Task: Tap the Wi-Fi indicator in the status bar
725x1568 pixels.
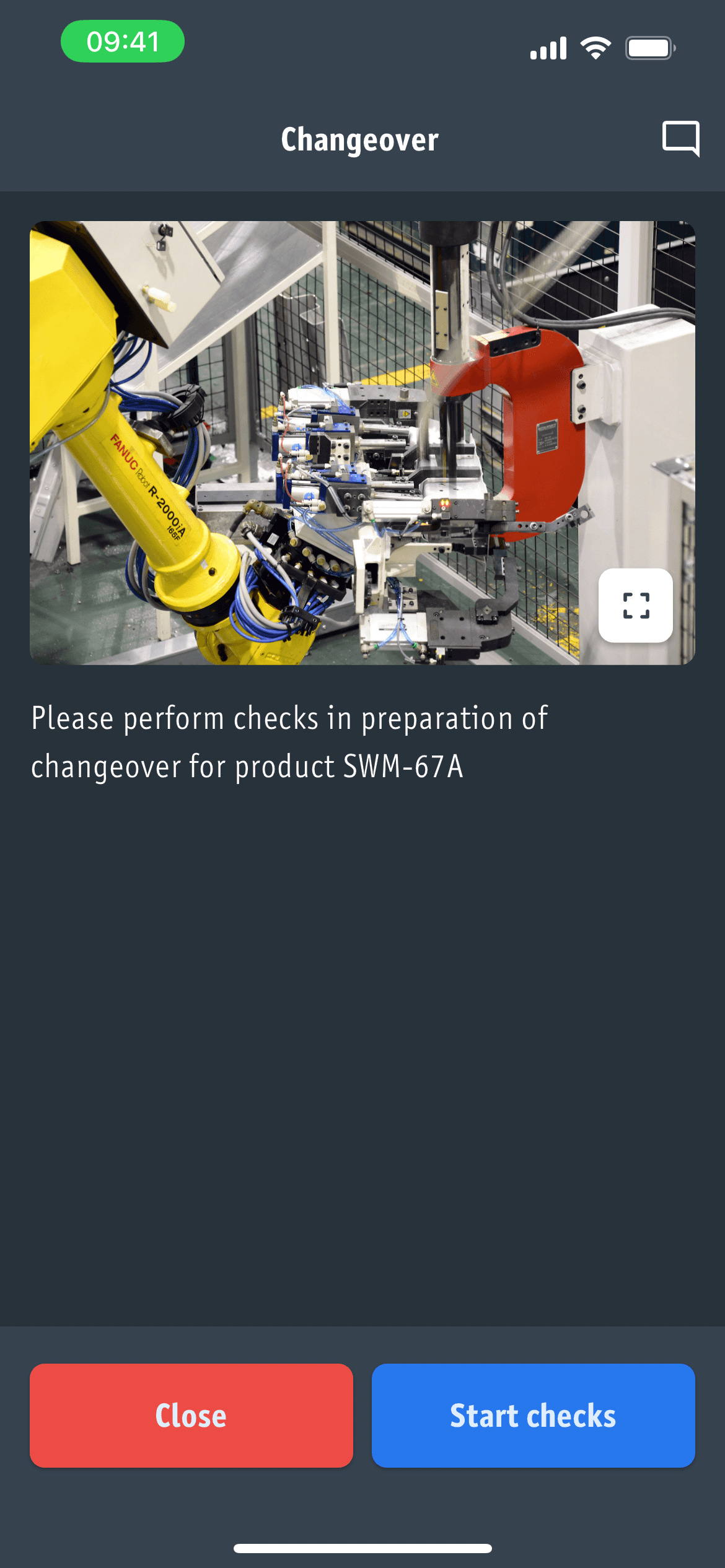Action: pos(595,46)
